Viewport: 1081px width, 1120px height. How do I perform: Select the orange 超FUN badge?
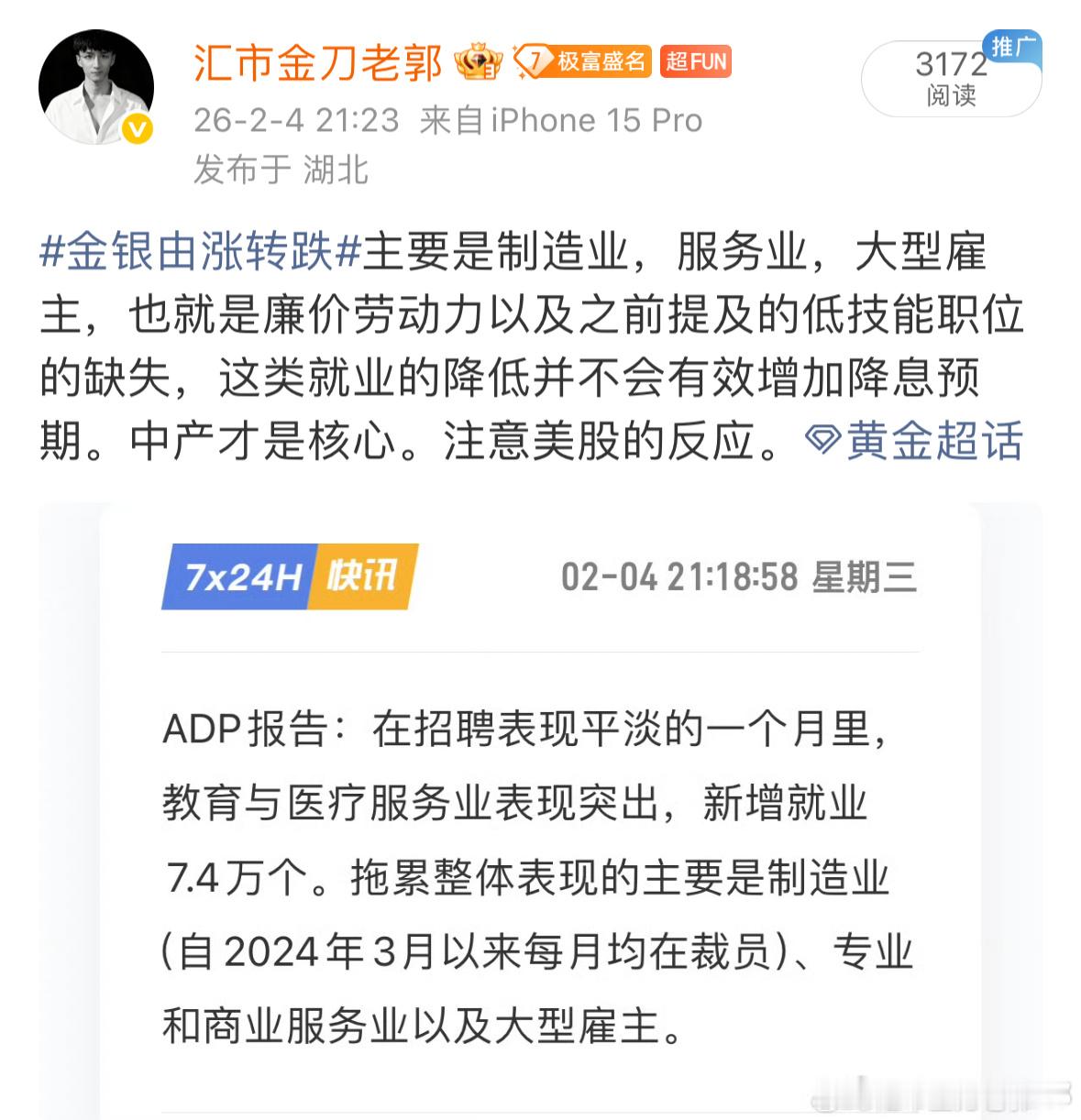pos(696,62)
